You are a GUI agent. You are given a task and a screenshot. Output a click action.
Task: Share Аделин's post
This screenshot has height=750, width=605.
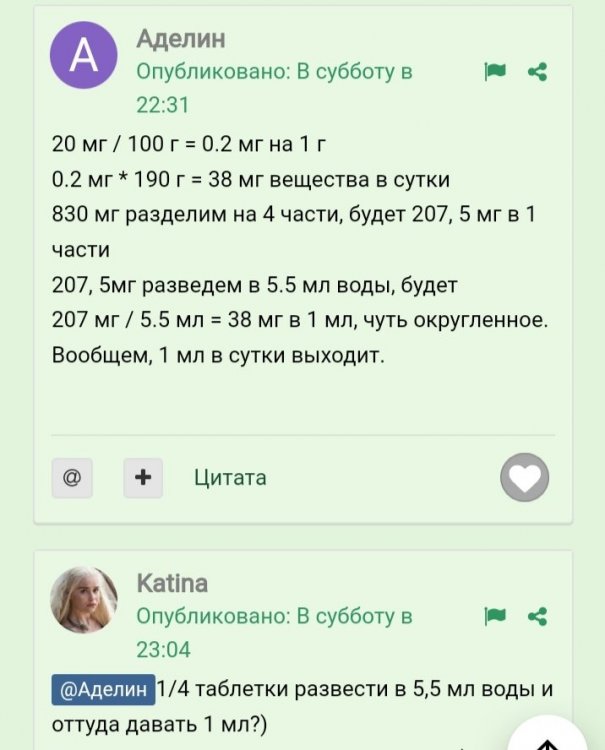click(x=537, y=71)
